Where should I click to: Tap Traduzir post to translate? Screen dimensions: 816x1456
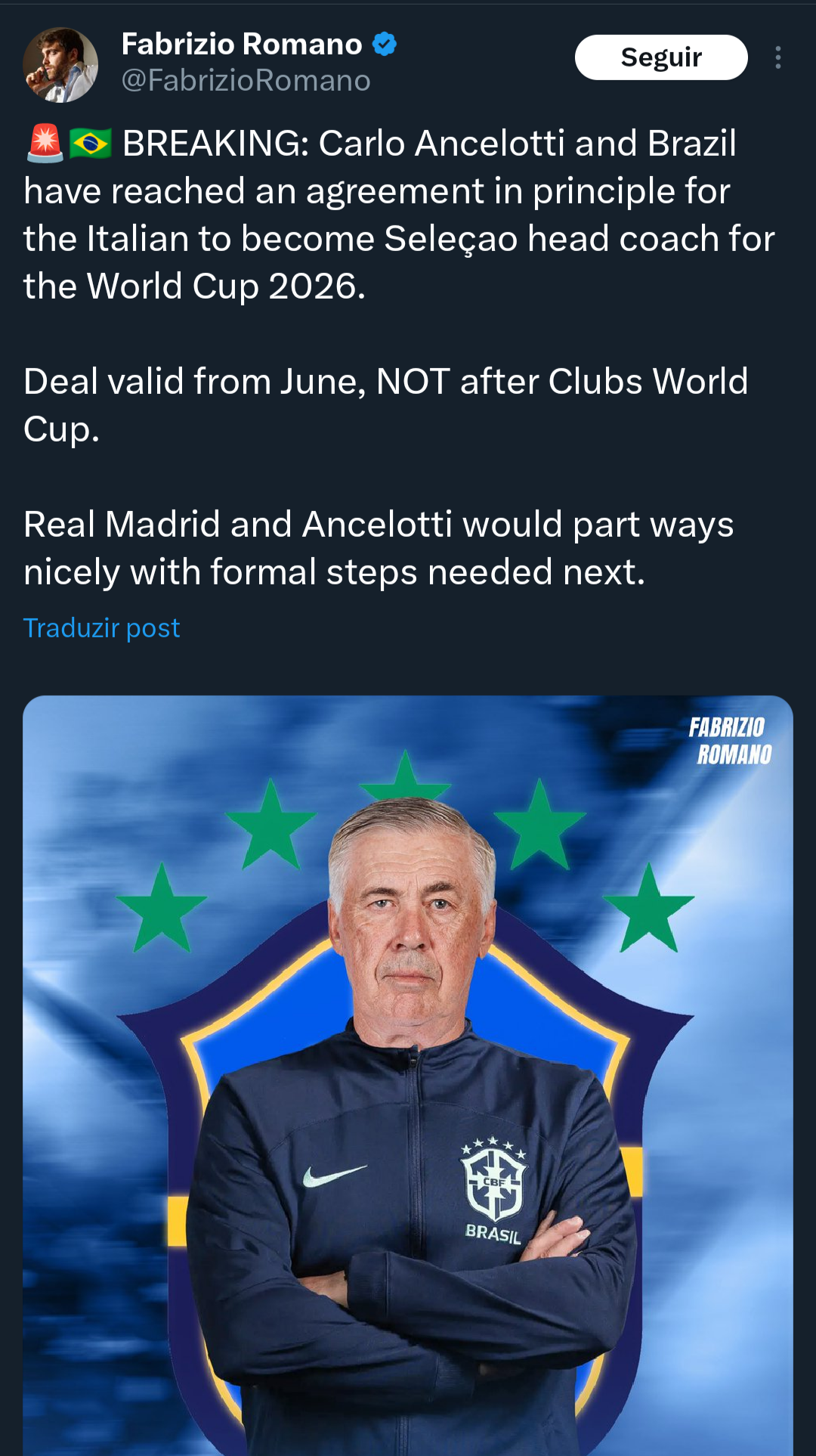coord(102,628)
